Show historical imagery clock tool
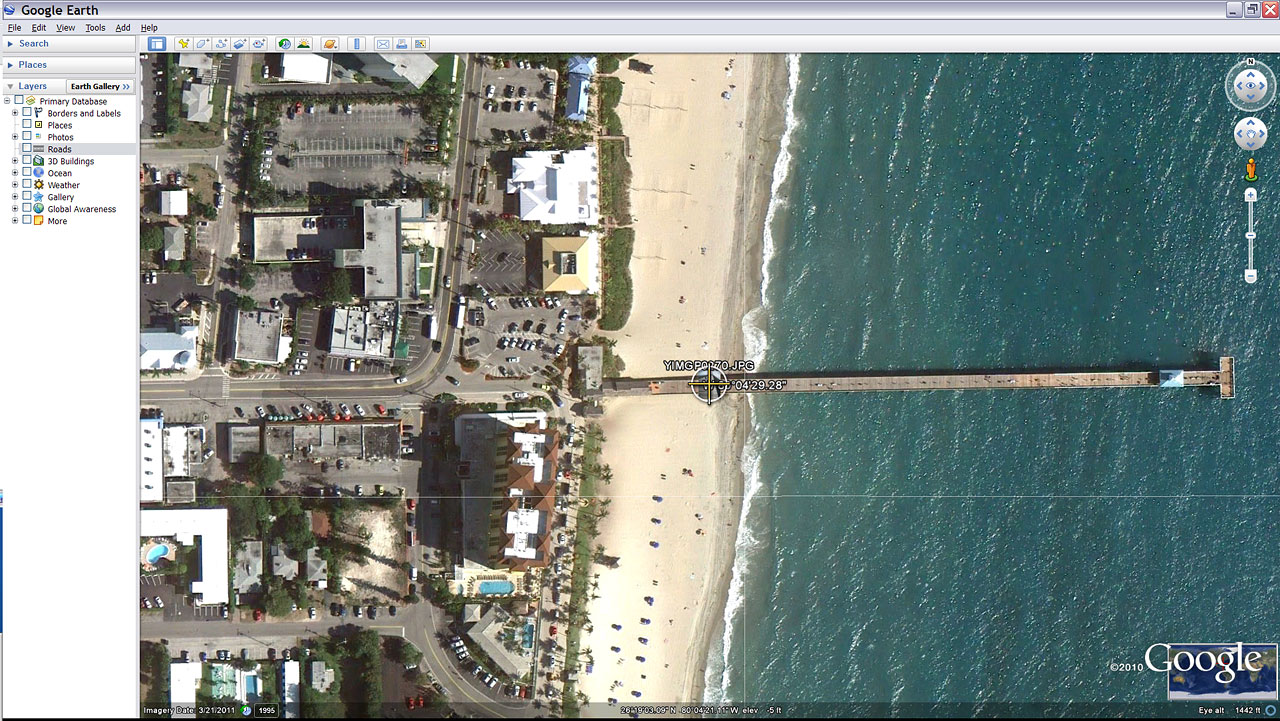 tap(284, 44)
